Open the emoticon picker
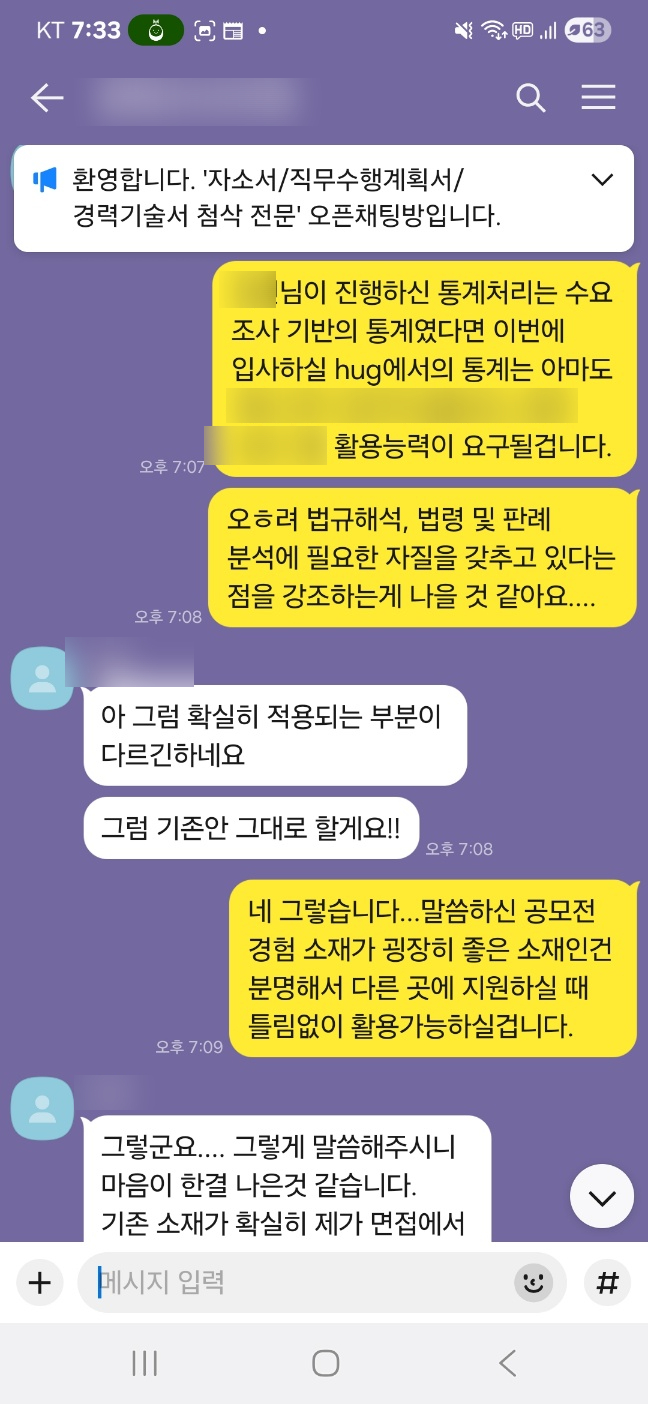The width and height of the screenshot is (648, 1404). coord(533,1283)
